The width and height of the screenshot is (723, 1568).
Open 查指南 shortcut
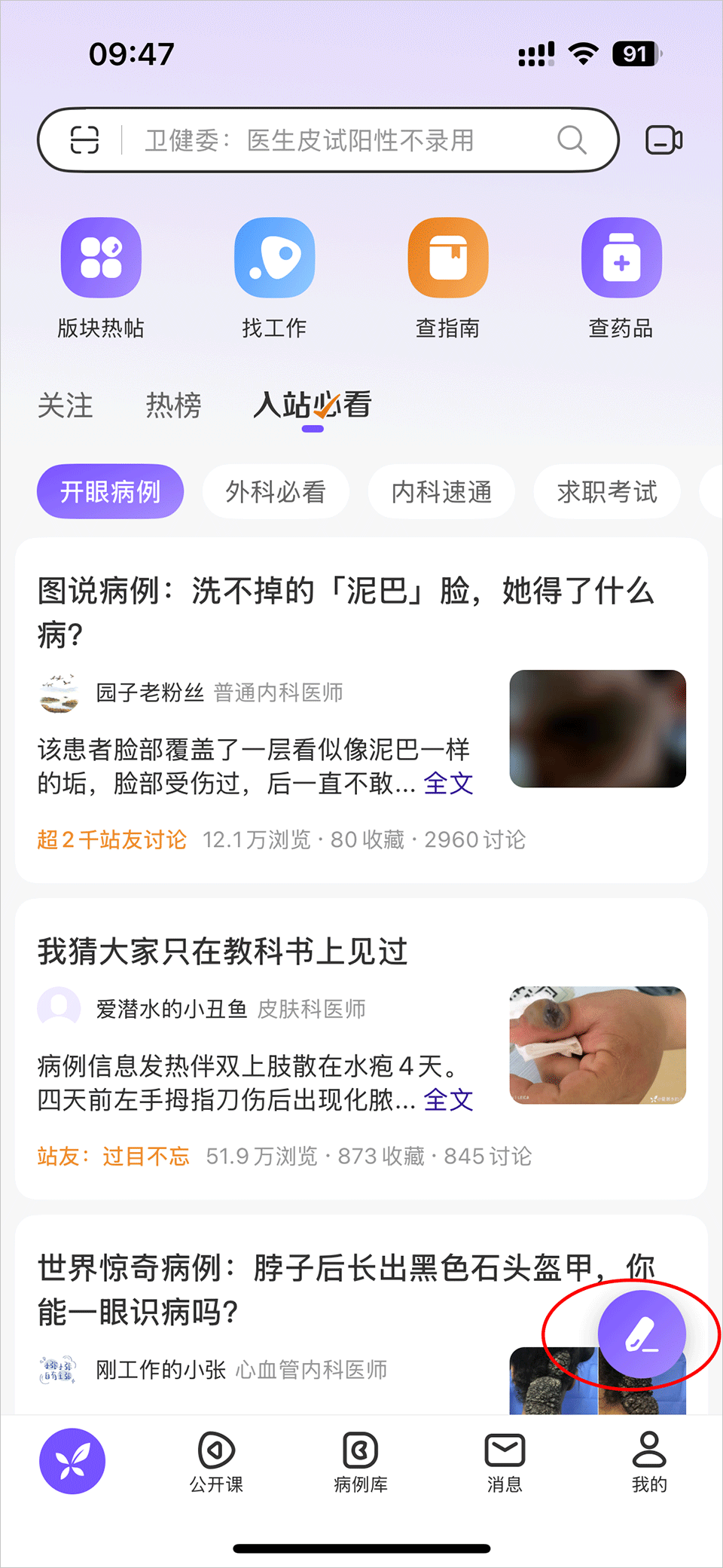pos(447,277)
